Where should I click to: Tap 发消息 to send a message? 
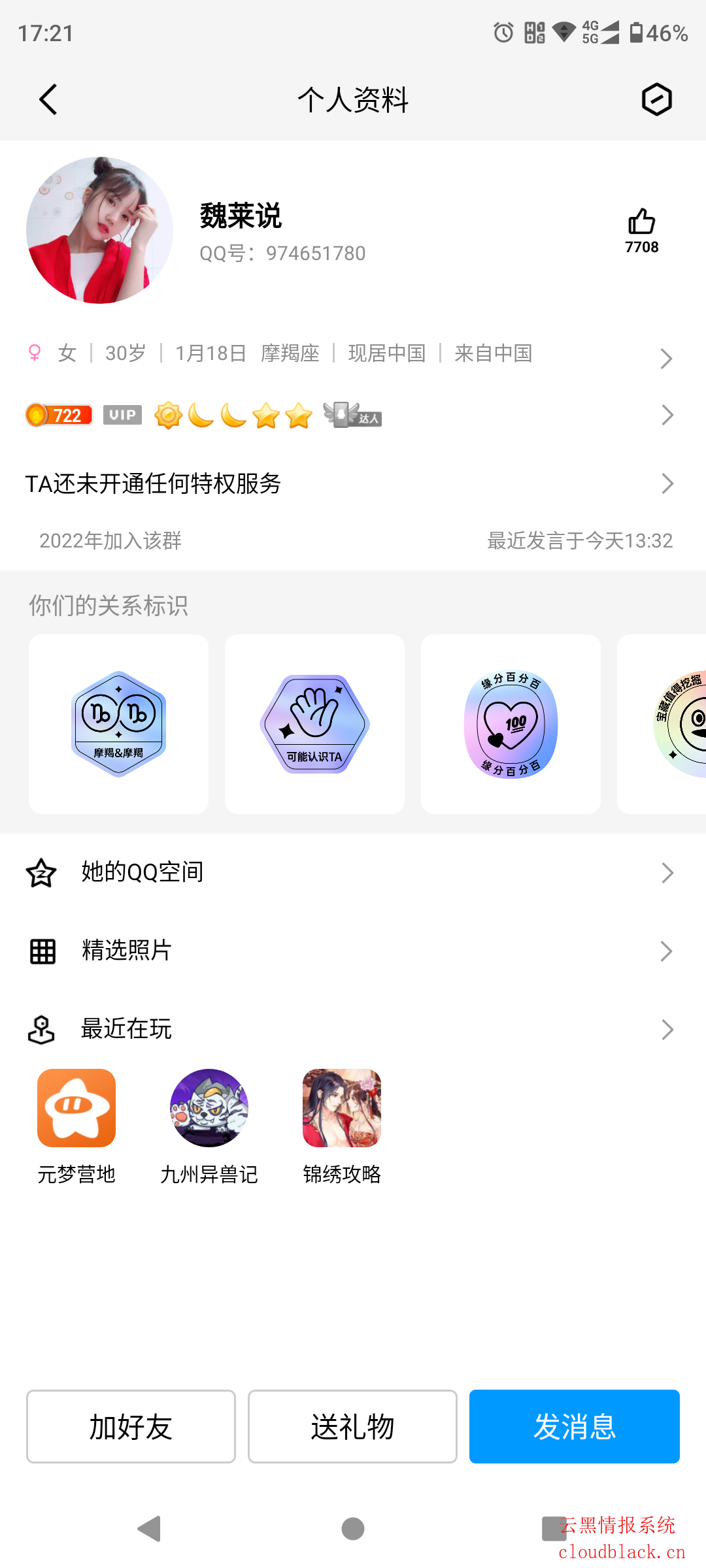[574, 1427]
